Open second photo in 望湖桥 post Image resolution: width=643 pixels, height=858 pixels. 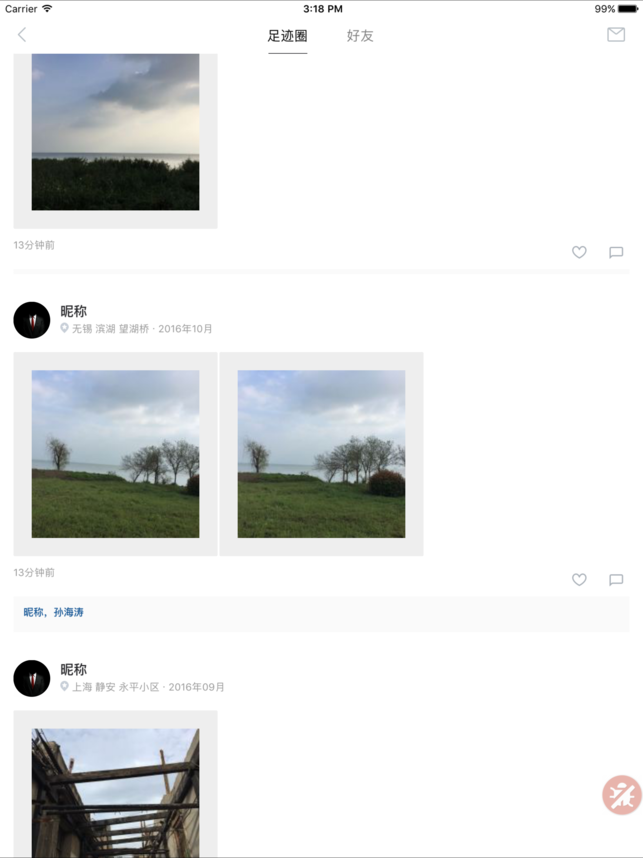click(321, 454)
